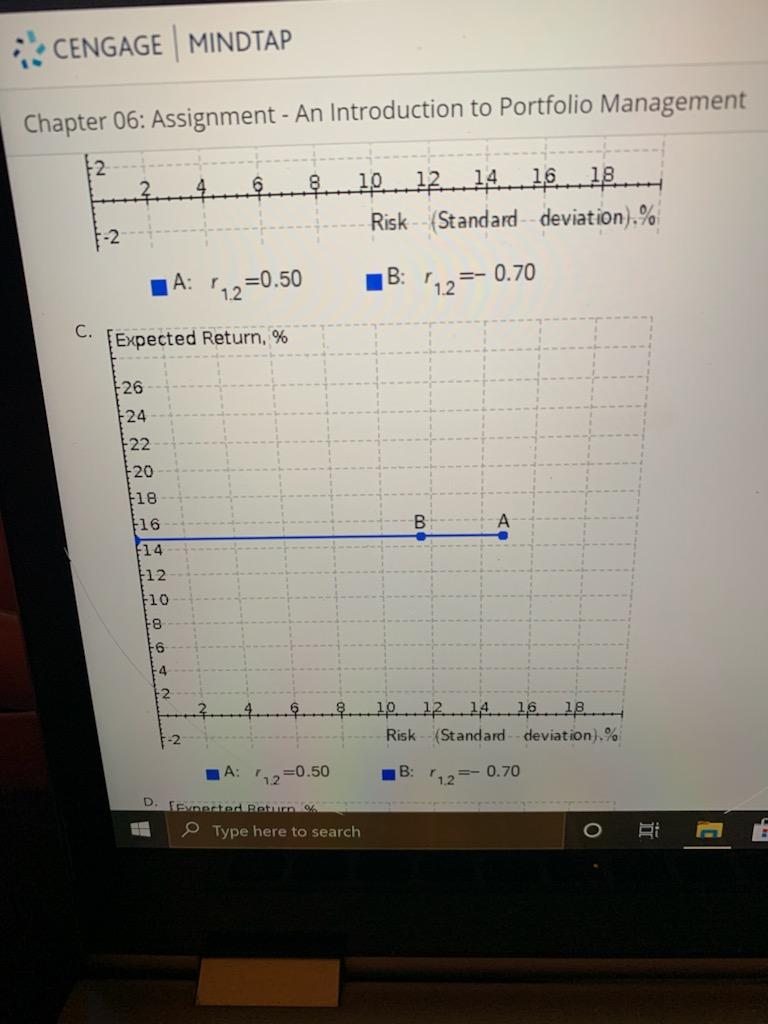
Task: Click inside the Type here to search field
Action: click(300, 831)
